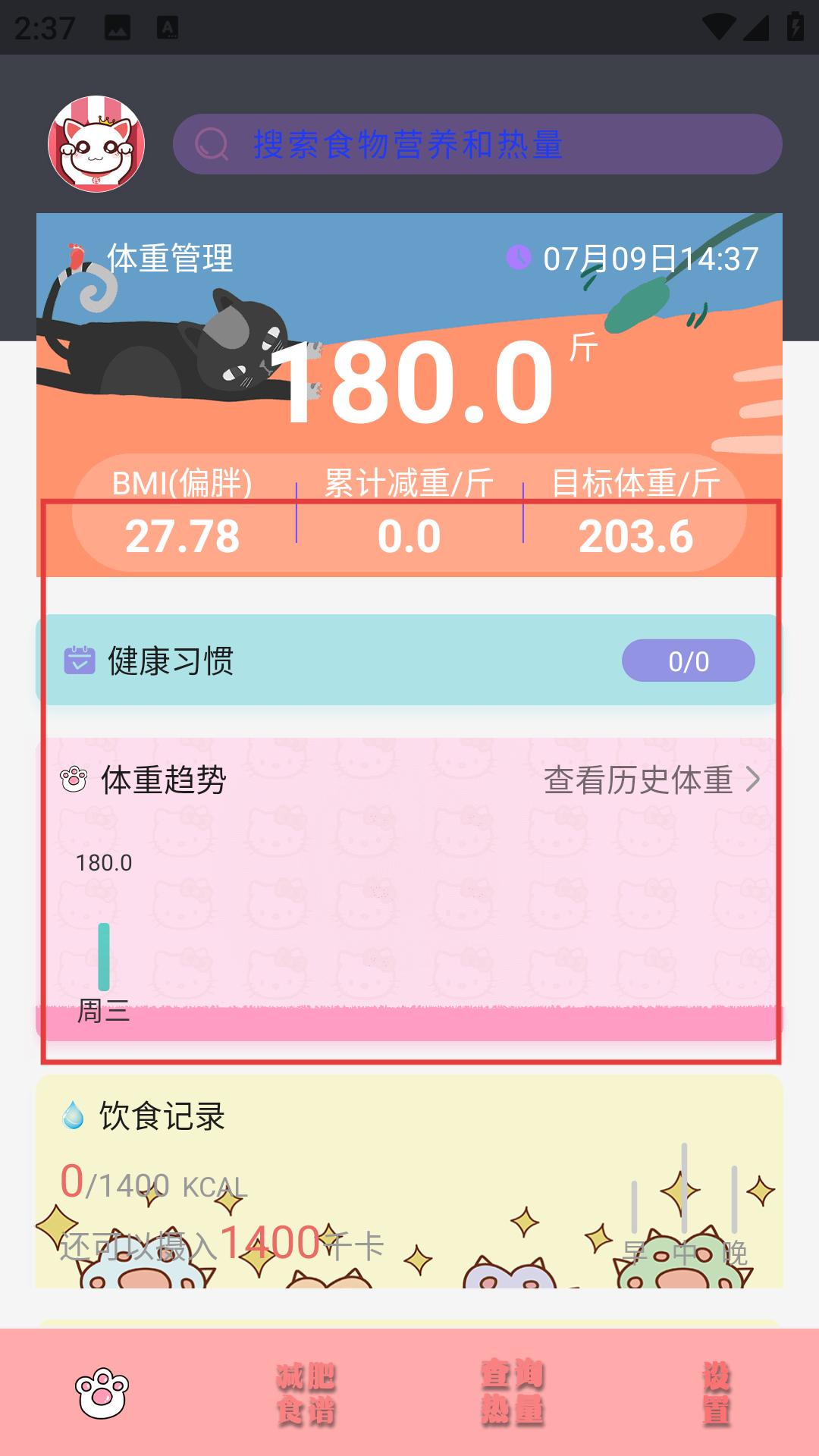Tap the cat avatar profile picture

[x=96, y=144]
